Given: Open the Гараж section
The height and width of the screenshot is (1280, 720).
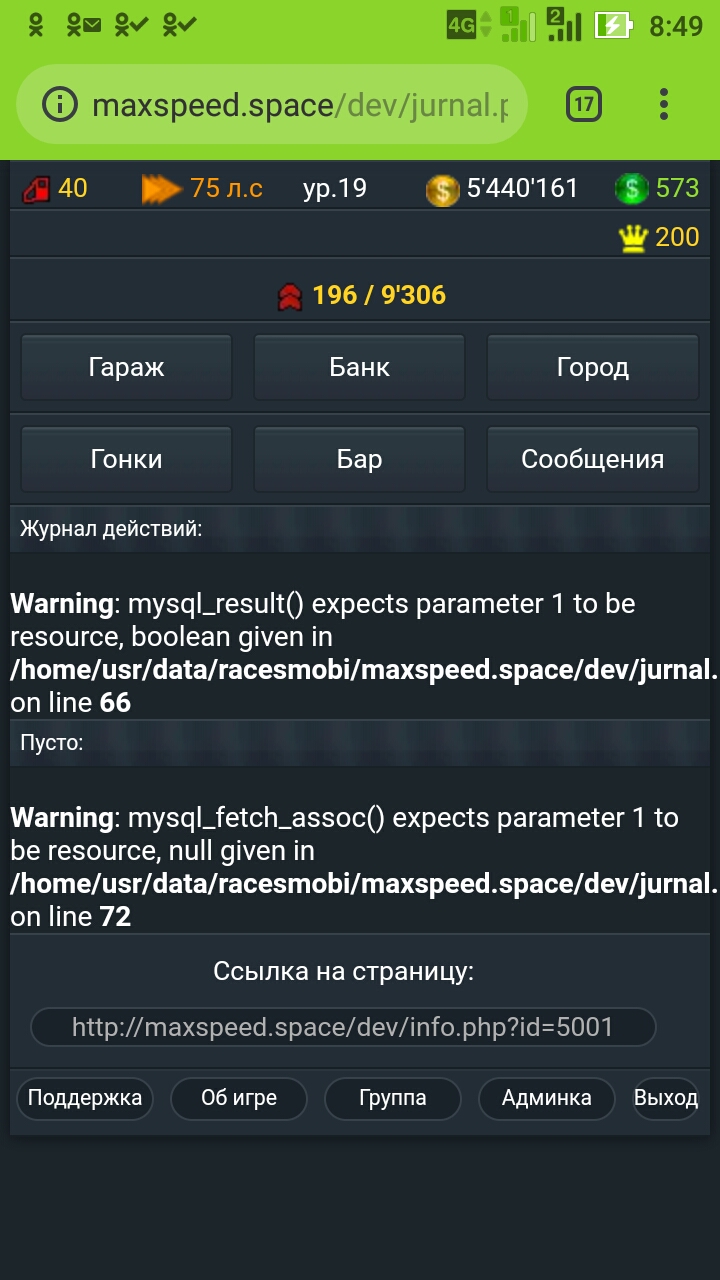Looking at the screenshot, I should (x=126, y=367).
